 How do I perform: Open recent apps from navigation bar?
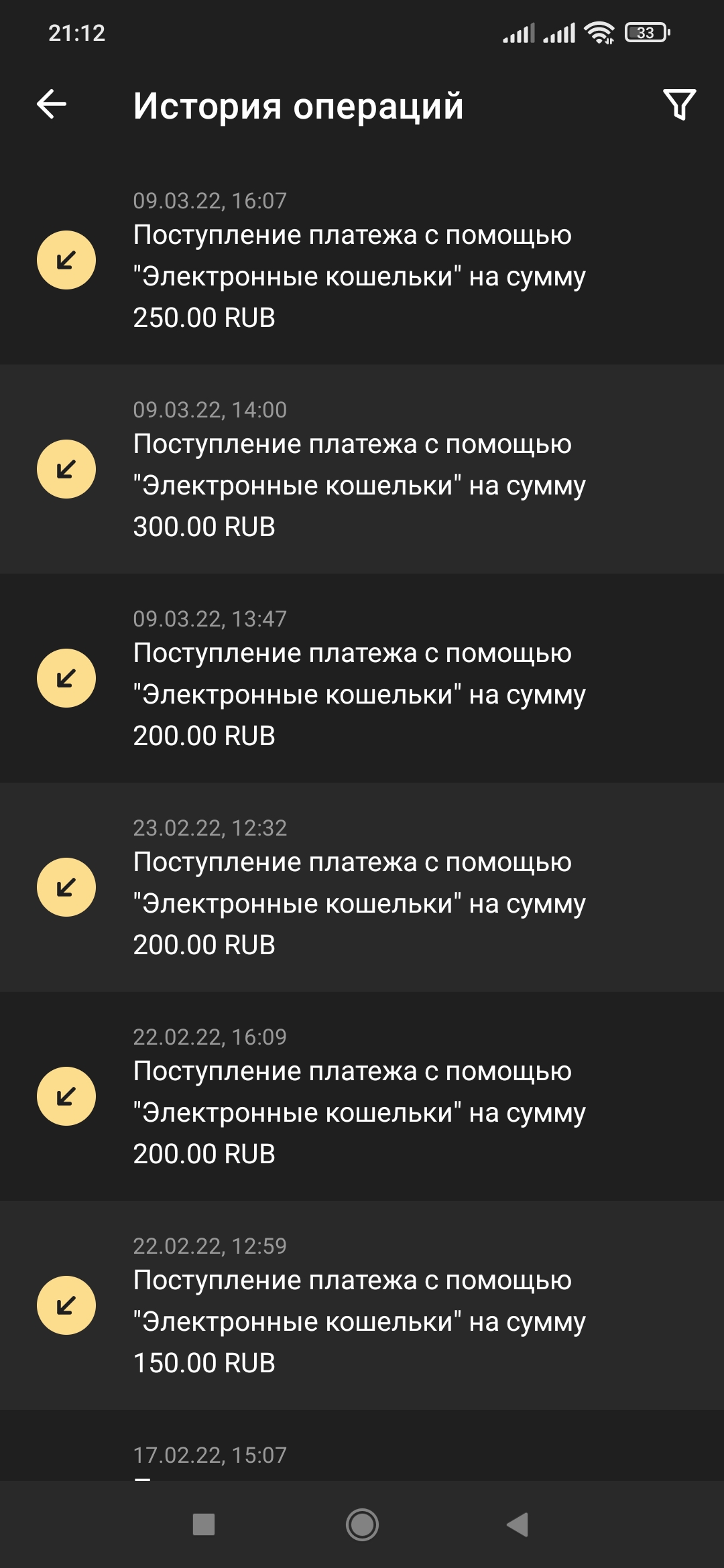point(204,1525)
